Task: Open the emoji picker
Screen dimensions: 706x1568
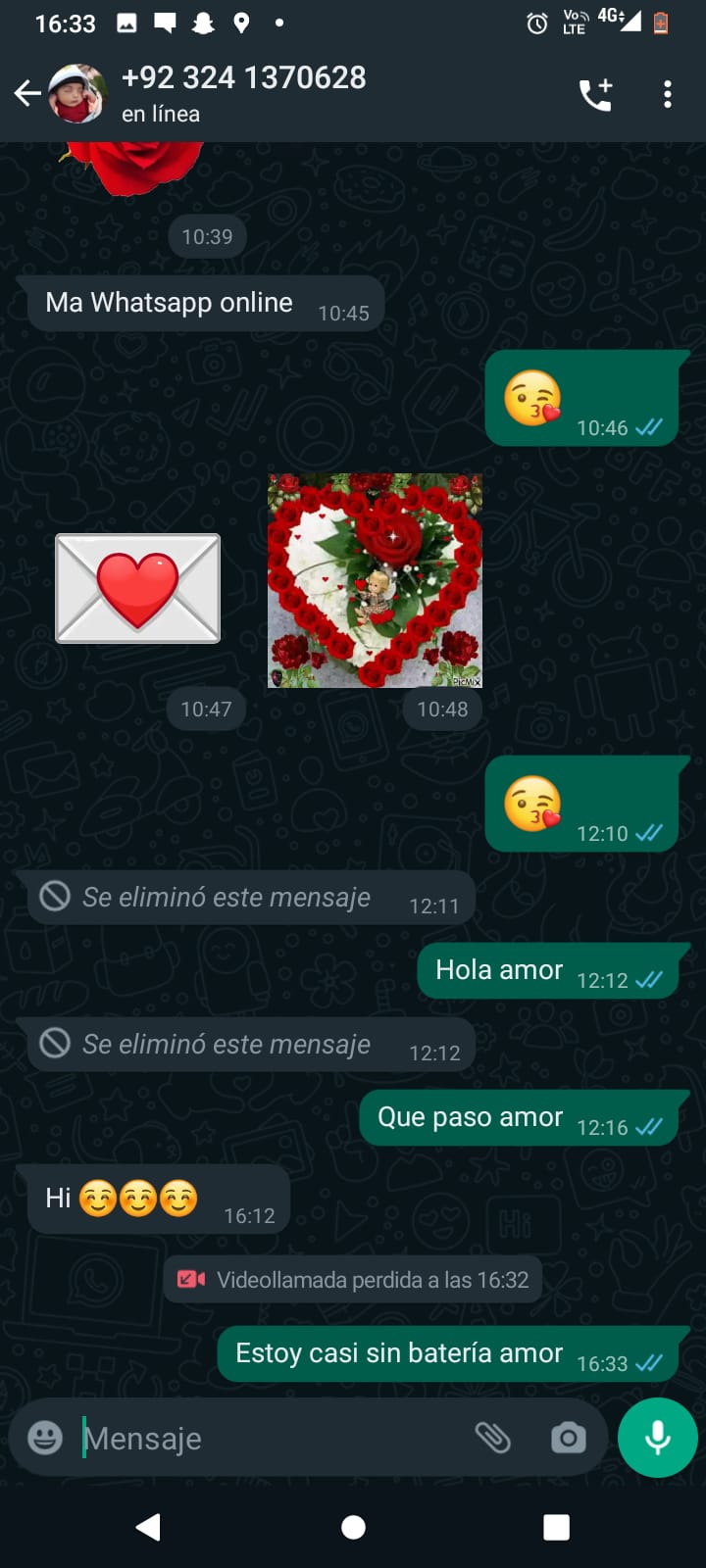Action: tap(45, 1438)
